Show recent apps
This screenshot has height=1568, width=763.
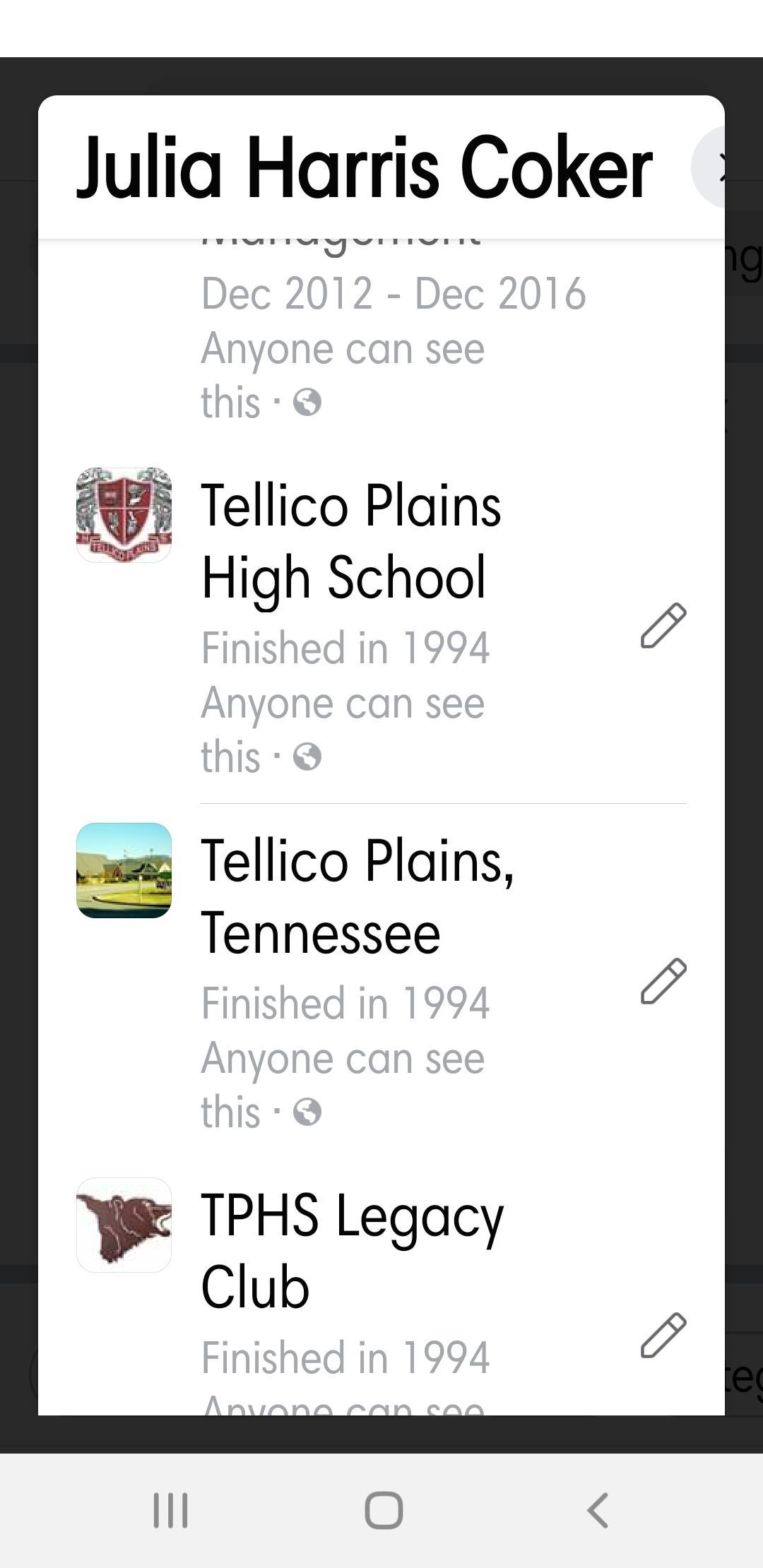coord(170,1511)
